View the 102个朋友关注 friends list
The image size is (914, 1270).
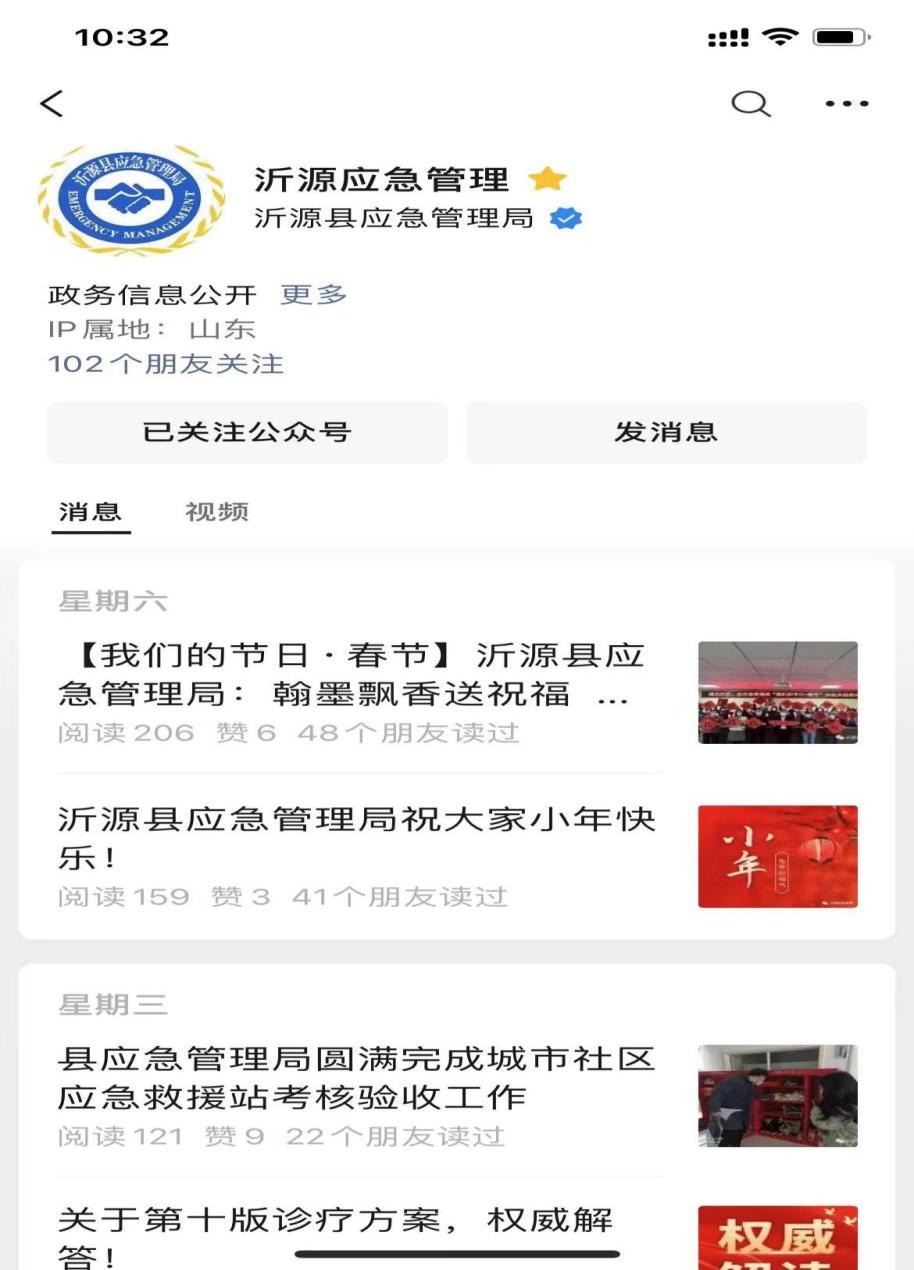click(x=166, y=364)
